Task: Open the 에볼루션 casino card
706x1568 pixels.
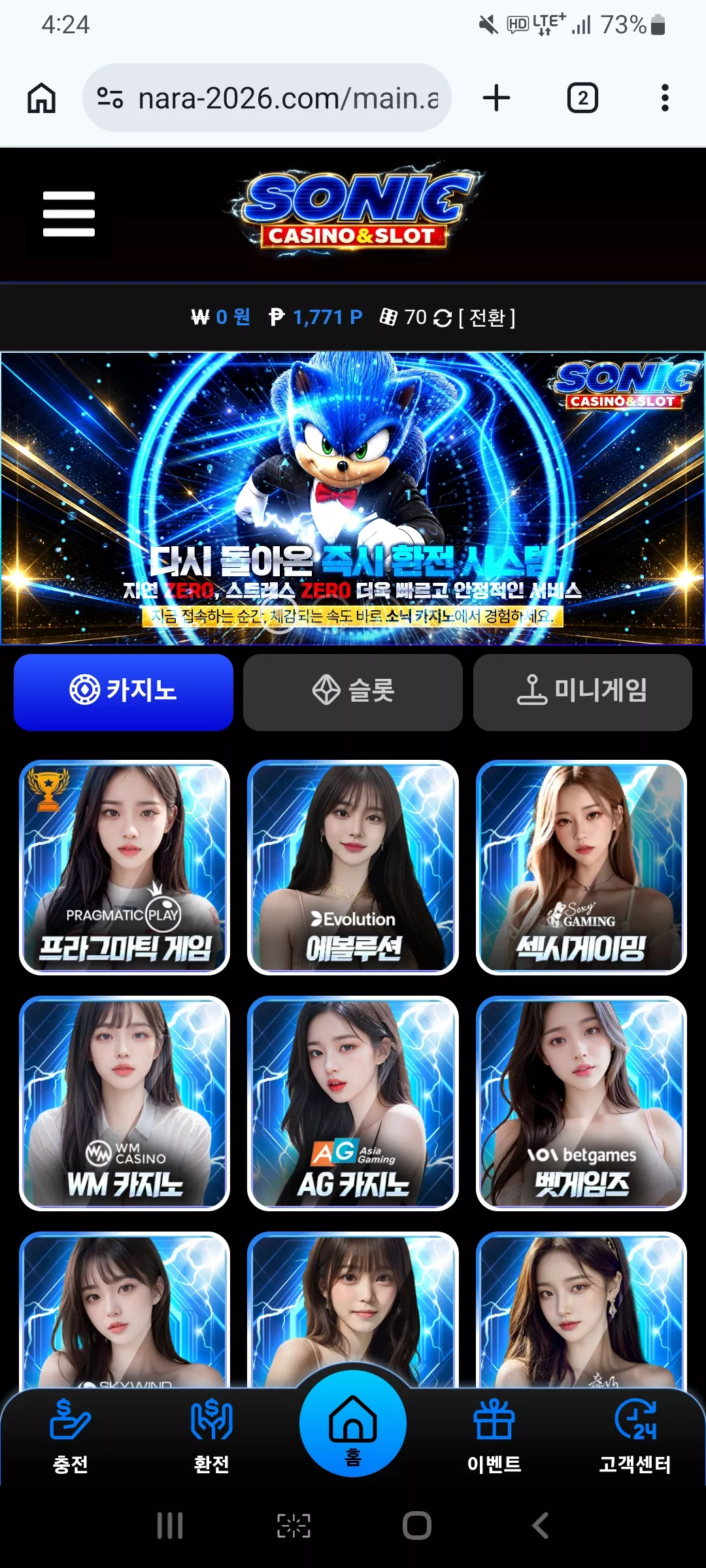Action: [x=353, y=867]
